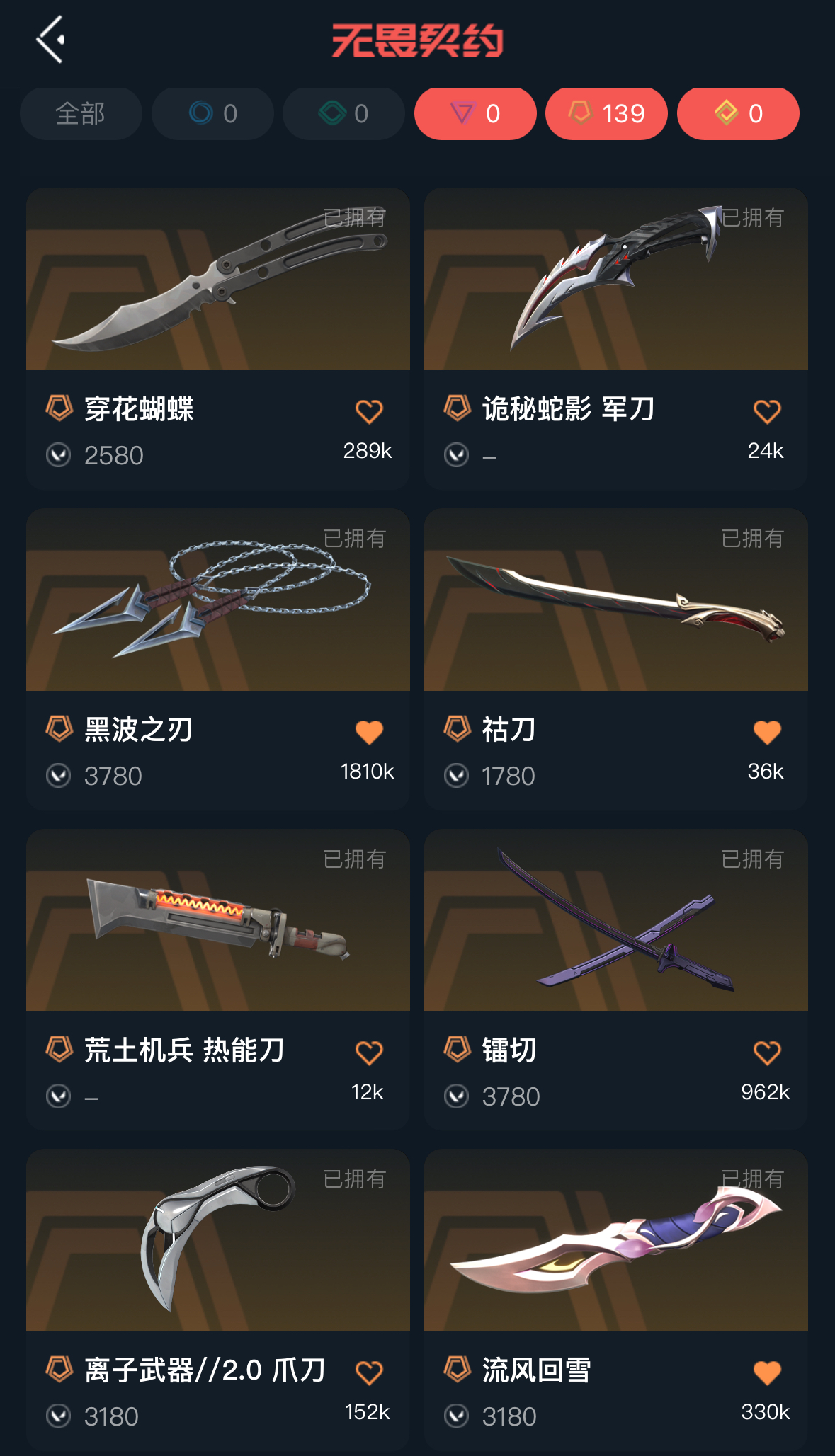Open the 诡秘蛇影 军刀 card
This screenshot has height=1456, width=835.
click(616, 339)
